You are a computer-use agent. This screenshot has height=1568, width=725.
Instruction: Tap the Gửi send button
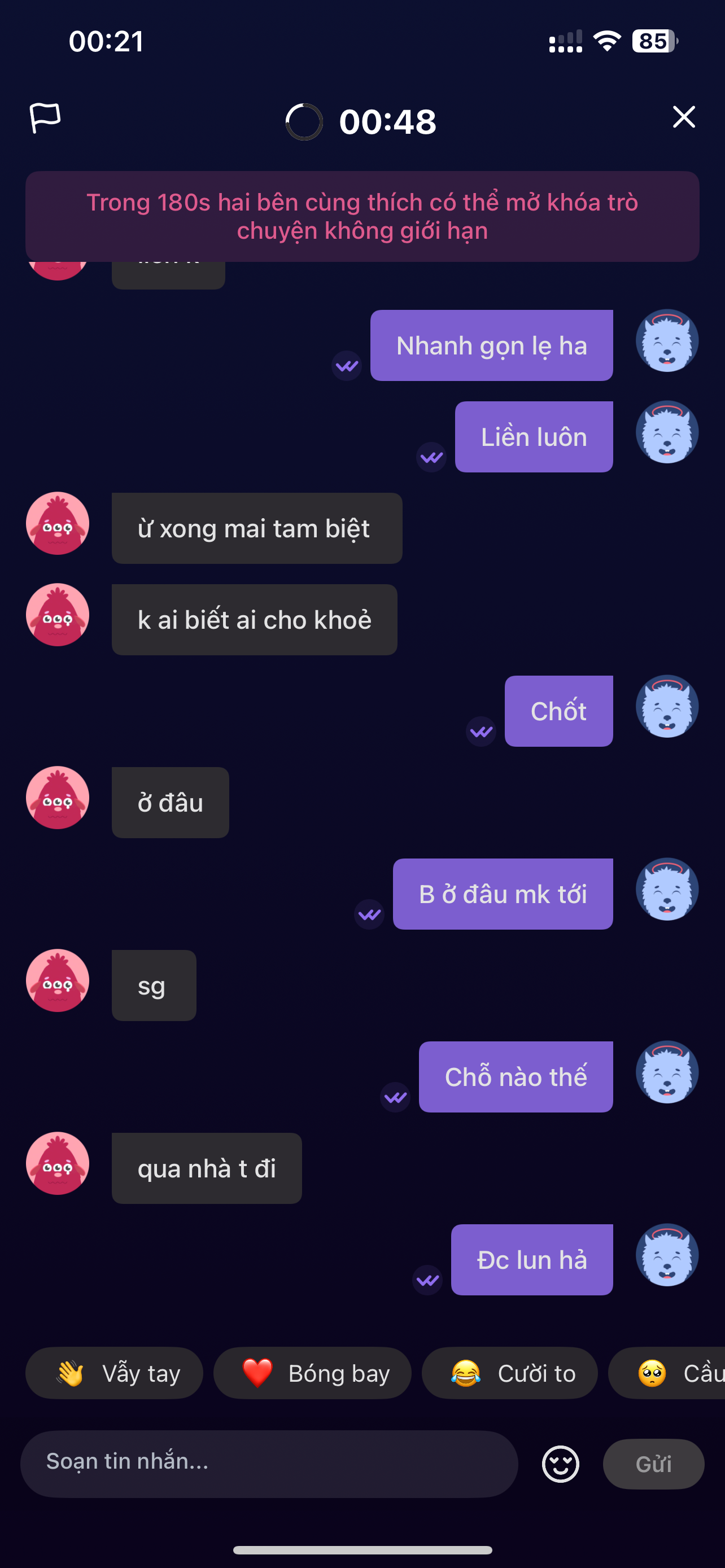point(653,1464)
